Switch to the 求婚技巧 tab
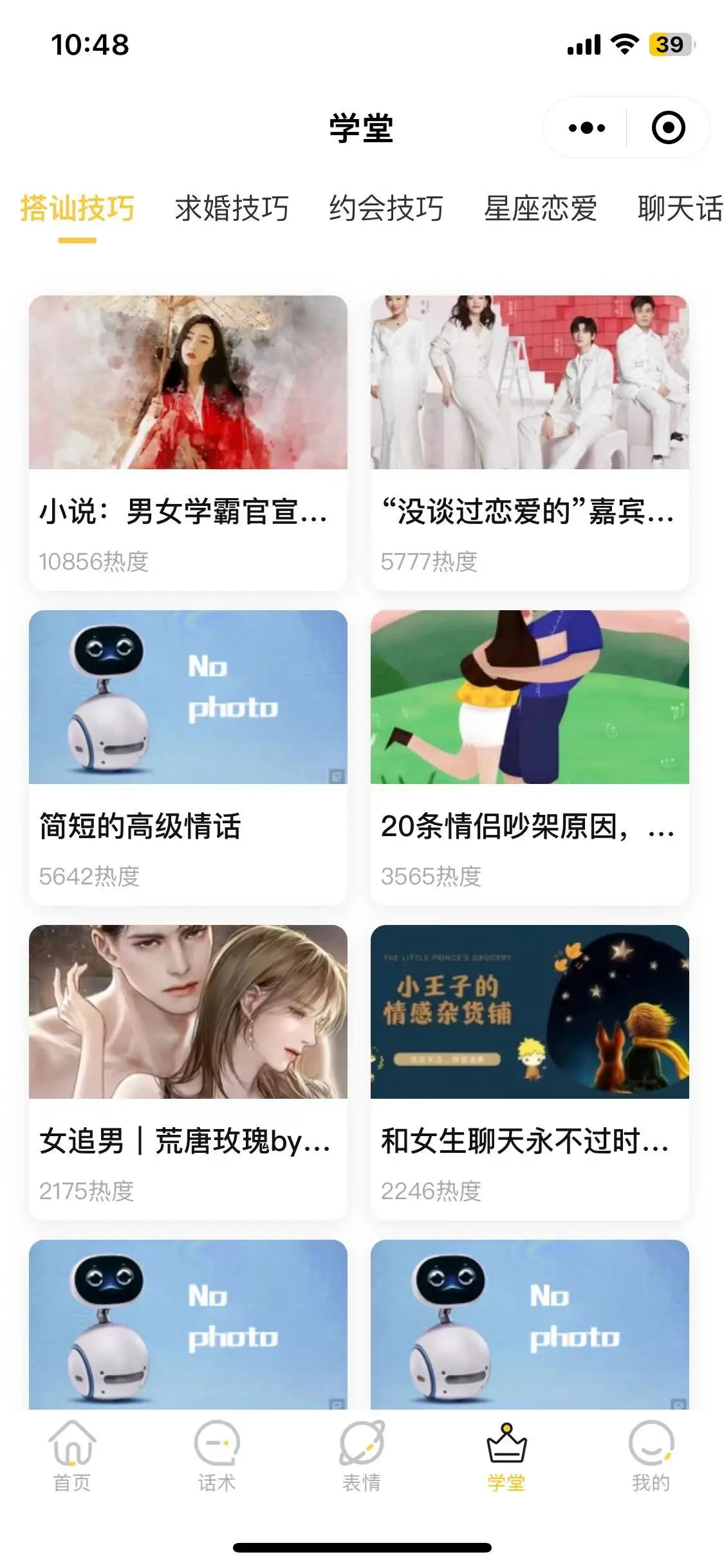The height and width of the screenshot is (1568, 724). pos(232,209)
